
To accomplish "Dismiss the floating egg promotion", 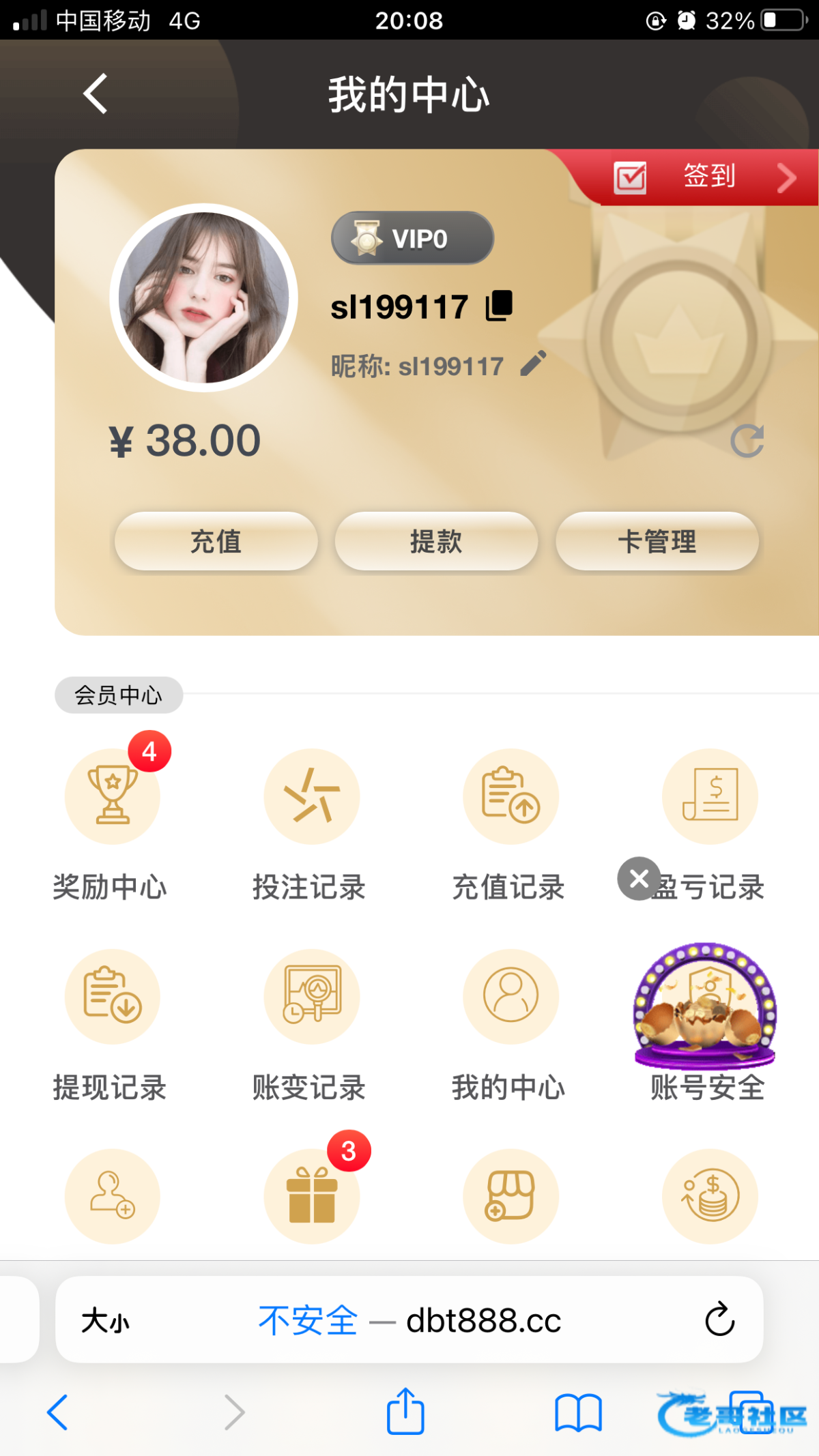I will point(639,879).
